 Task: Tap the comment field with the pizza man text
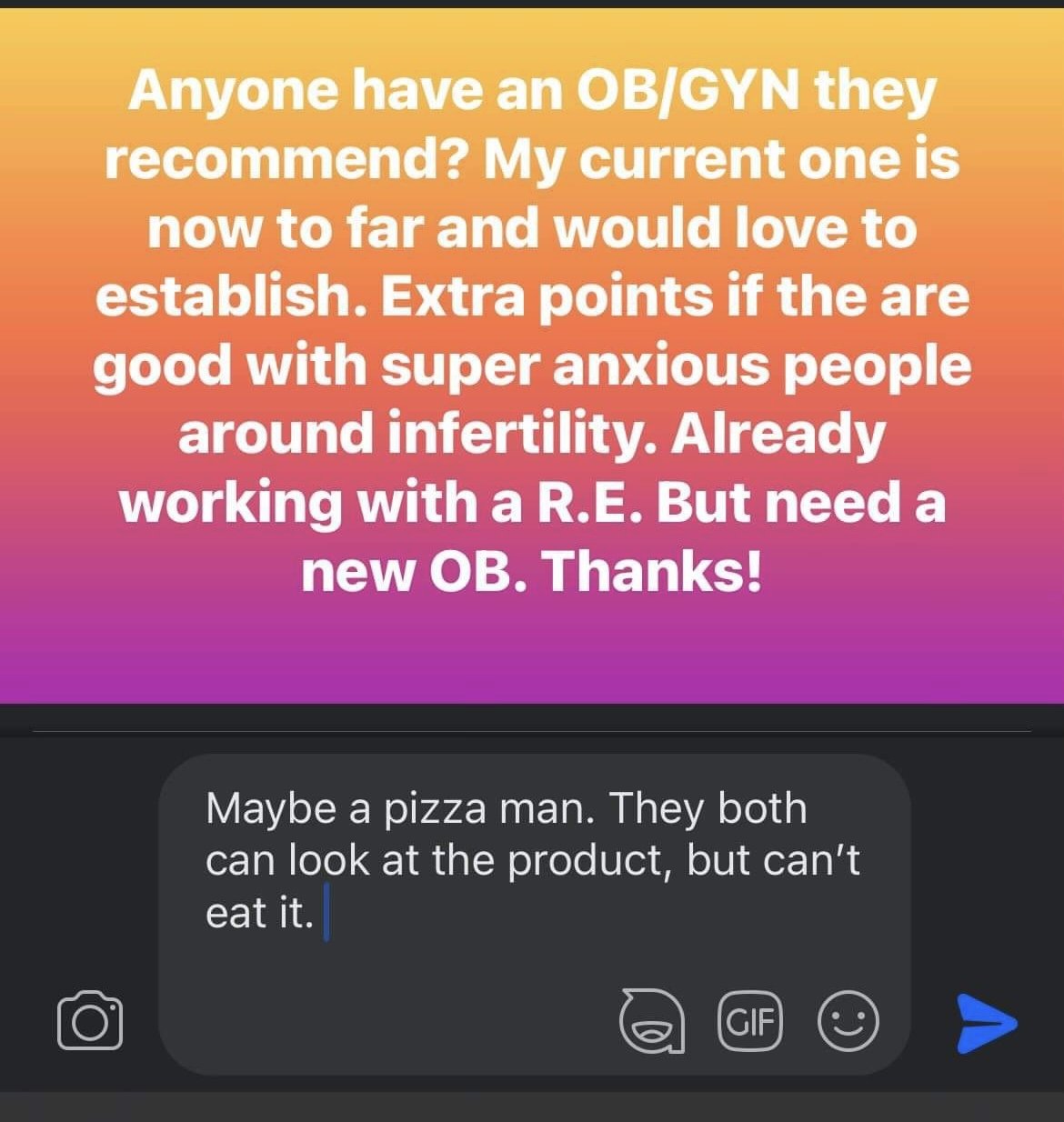pos(532,860)
